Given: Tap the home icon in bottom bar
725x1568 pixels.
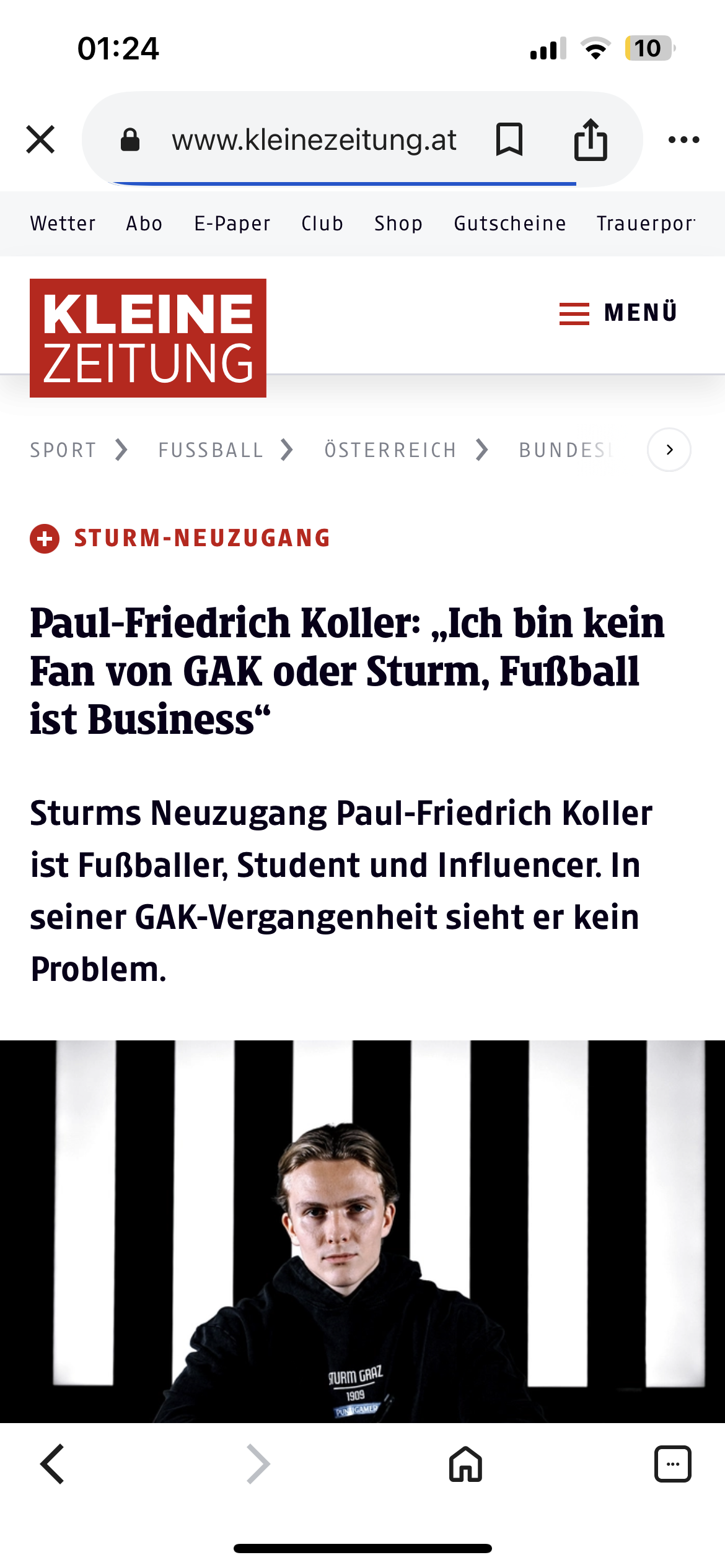Looking at the screenshot, I should point(465,1464).
